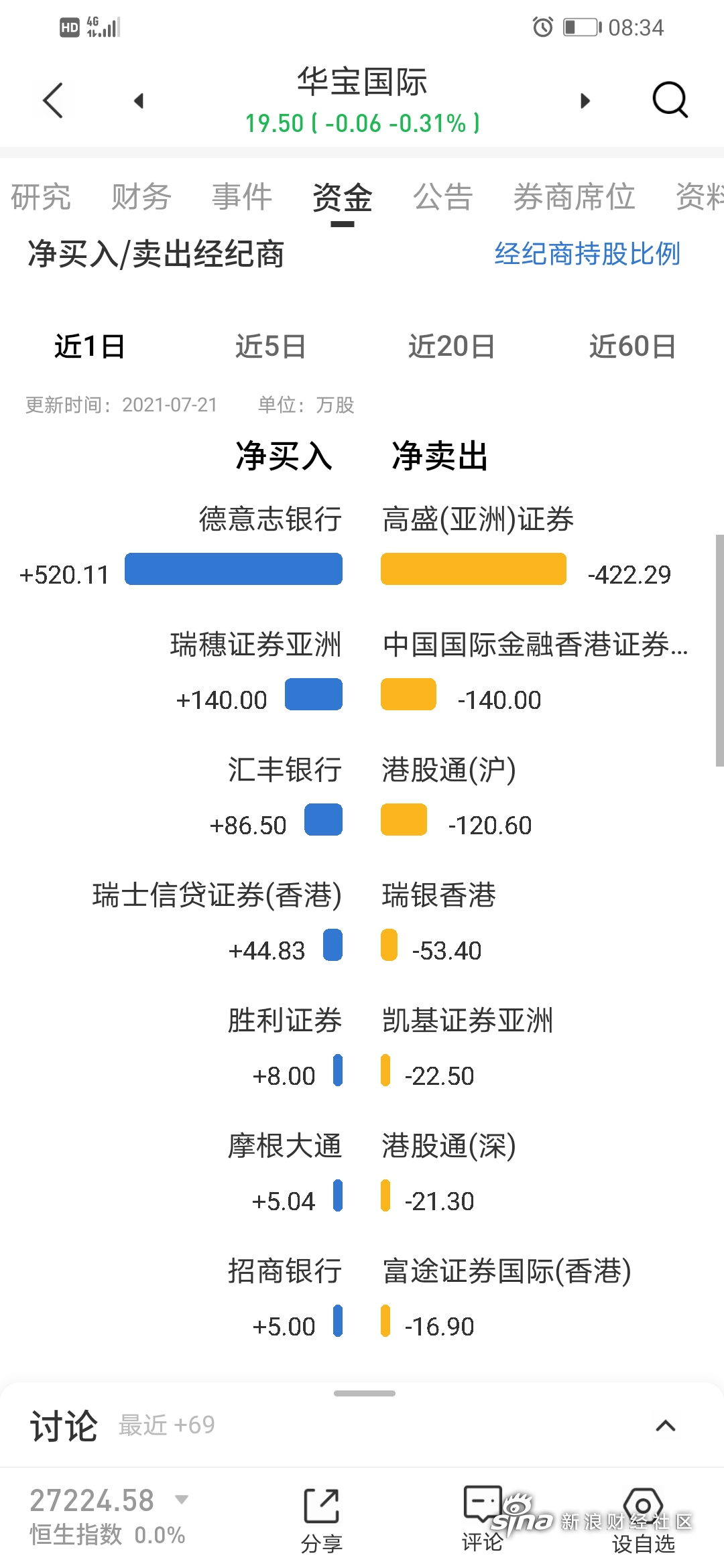
Task: Open the 事件 tab
Action: [242, 197]
